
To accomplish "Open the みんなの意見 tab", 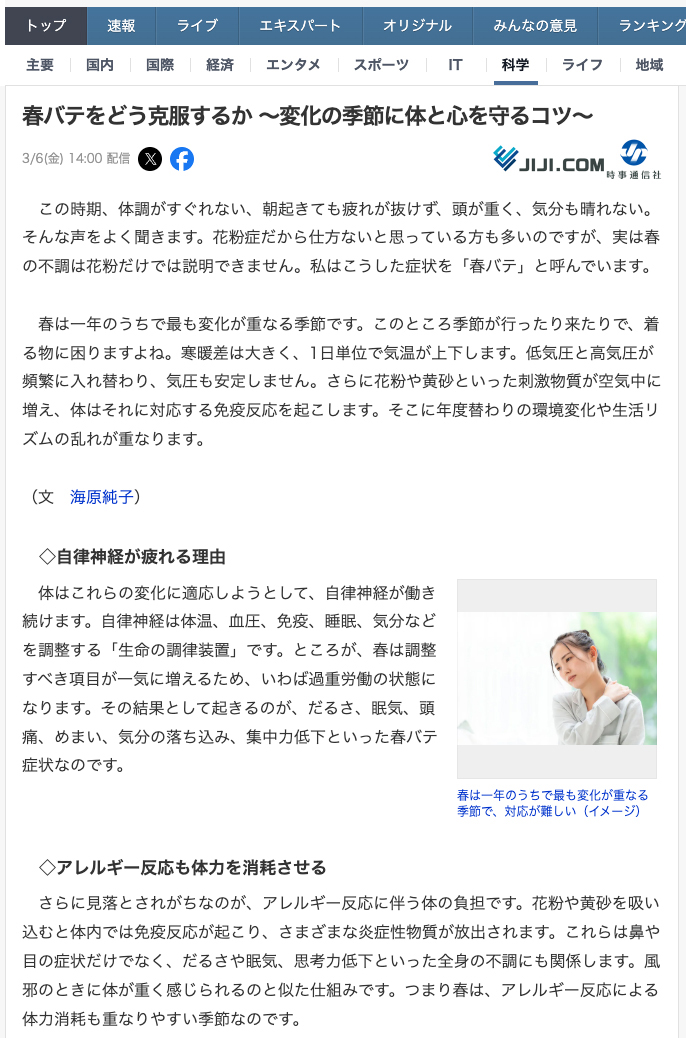I will [x=535, y=26].
